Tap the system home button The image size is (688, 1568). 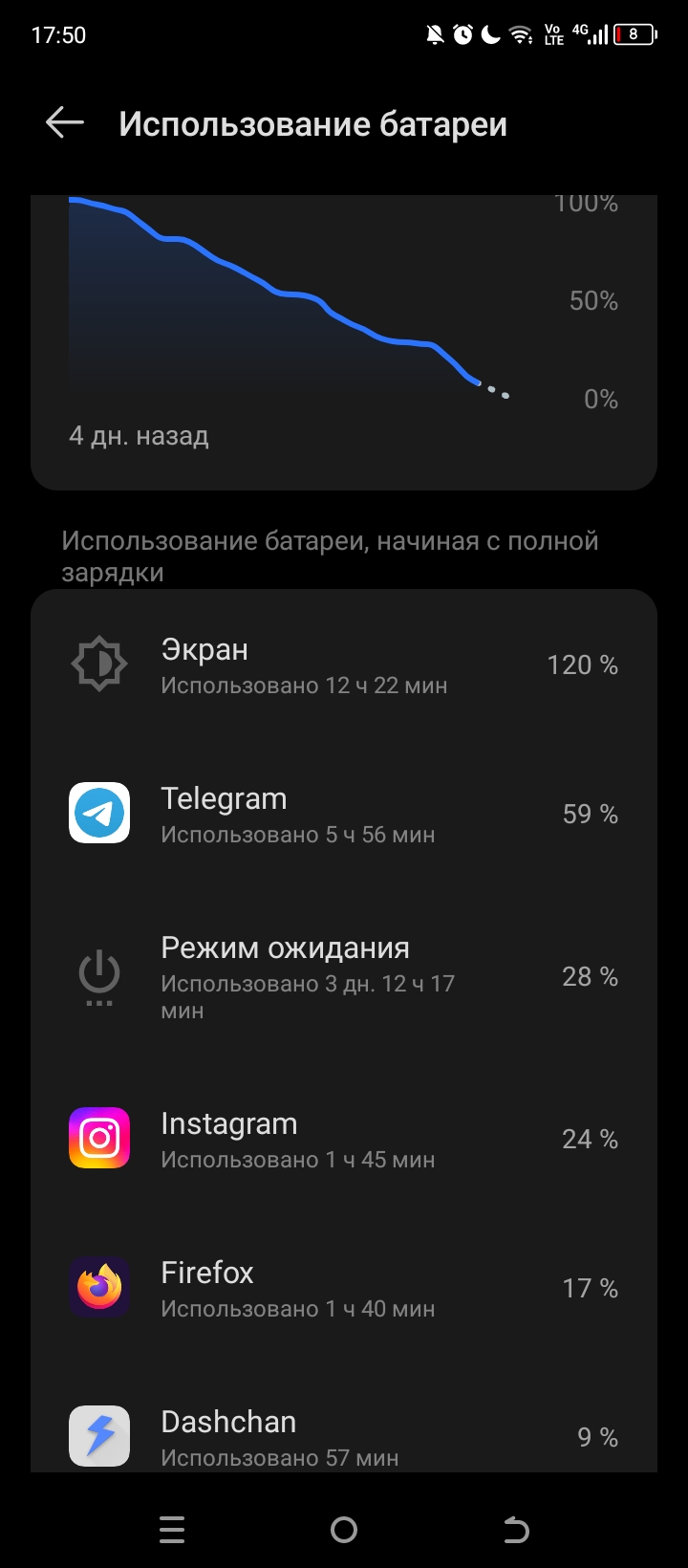pyautogui.click(x=344, y=1531)
